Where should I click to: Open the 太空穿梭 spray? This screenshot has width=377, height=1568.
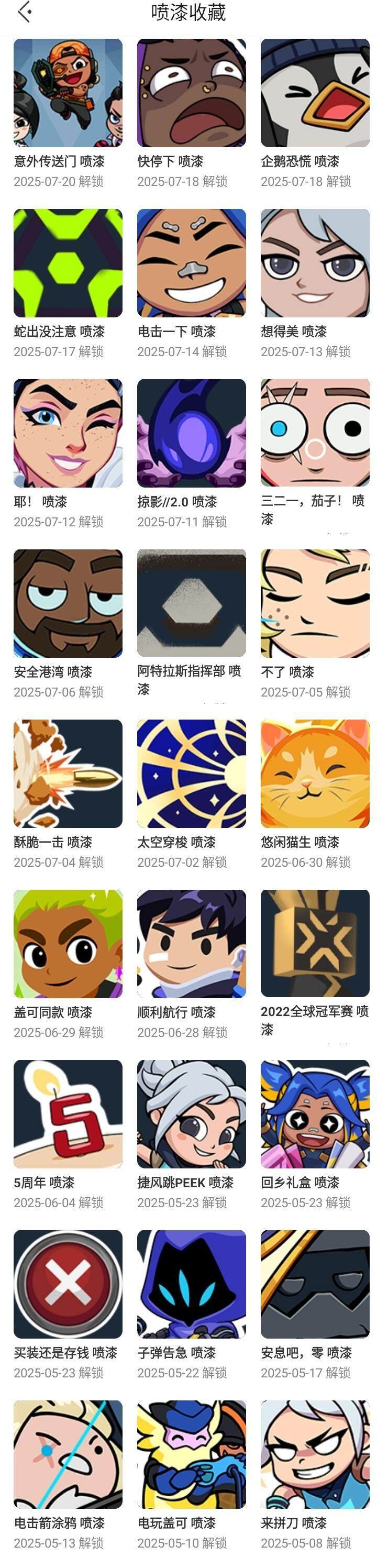[191, 774]
